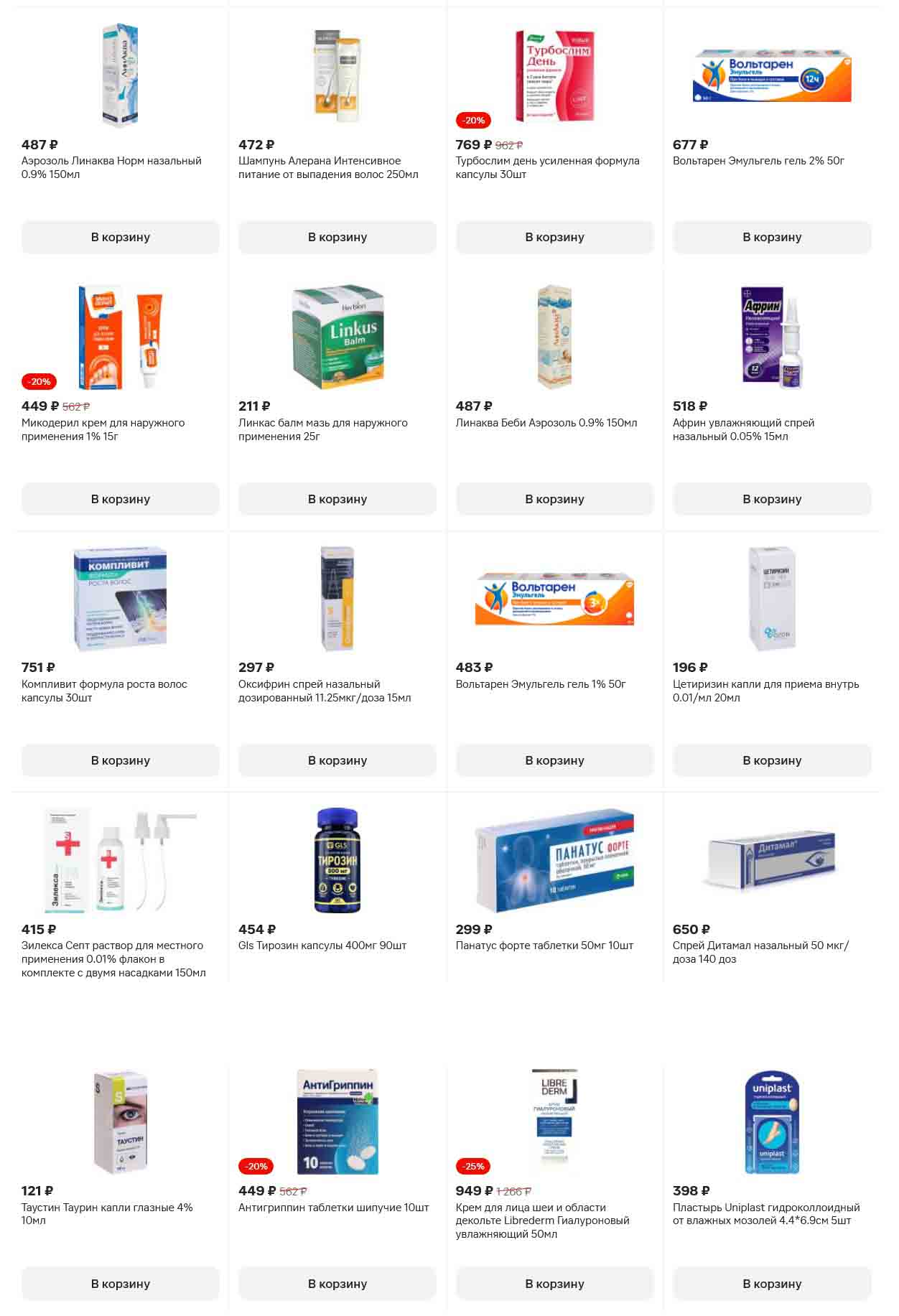899x1316 pixels.
Task: Add Оксифрин спрей назальный to cart
Action: 337,760
